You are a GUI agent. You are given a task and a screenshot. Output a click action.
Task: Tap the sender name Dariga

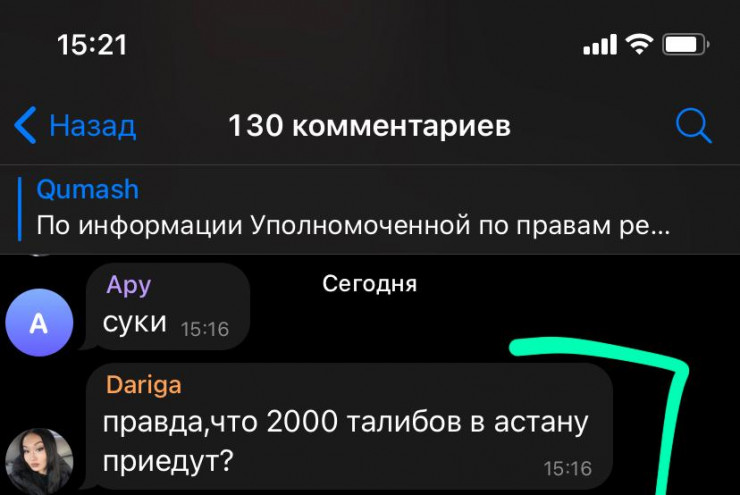click(x=143, y=384)
